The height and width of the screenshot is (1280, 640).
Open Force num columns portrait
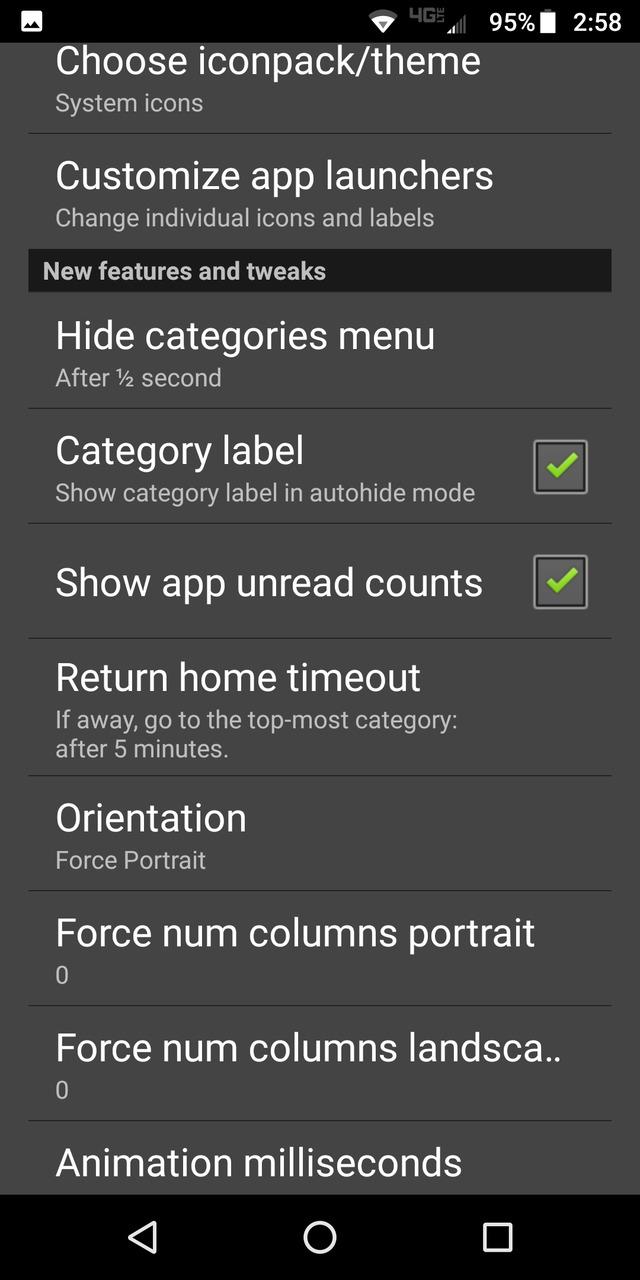pyautogui.click(x=295, y=948)
